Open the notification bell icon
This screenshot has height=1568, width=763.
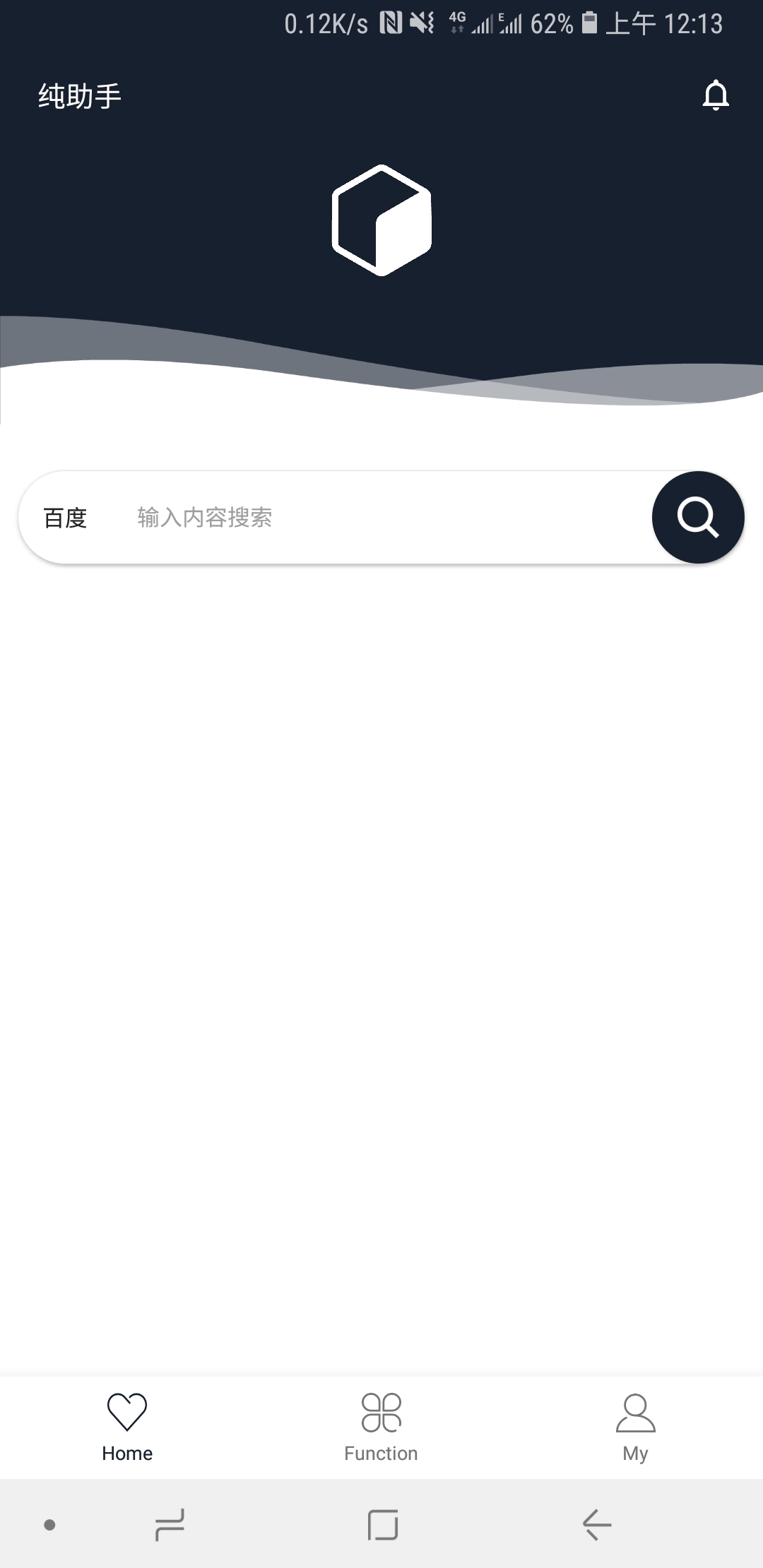click(x=716, y=95)
